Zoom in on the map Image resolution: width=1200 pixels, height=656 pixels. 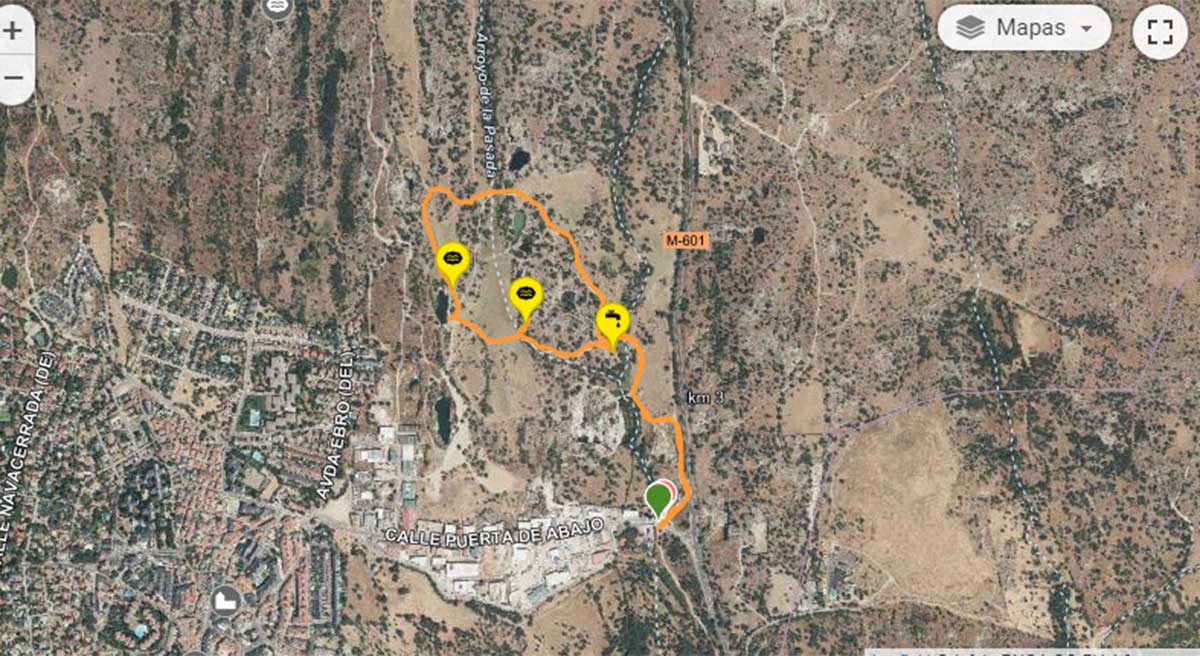point(13,30)
